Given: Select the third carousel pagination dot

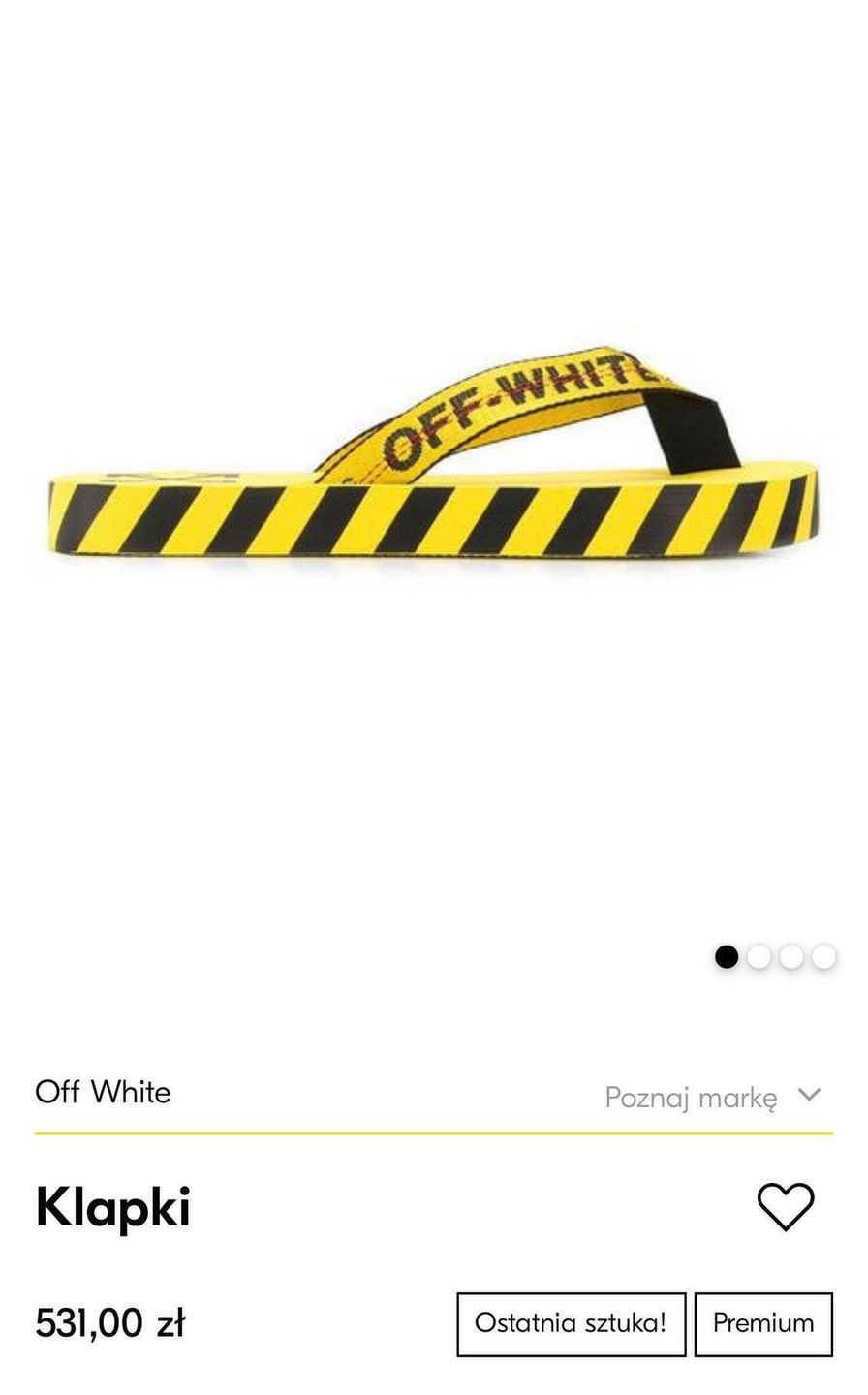Looking at the screenshot, I should click(x=792, y=957).
